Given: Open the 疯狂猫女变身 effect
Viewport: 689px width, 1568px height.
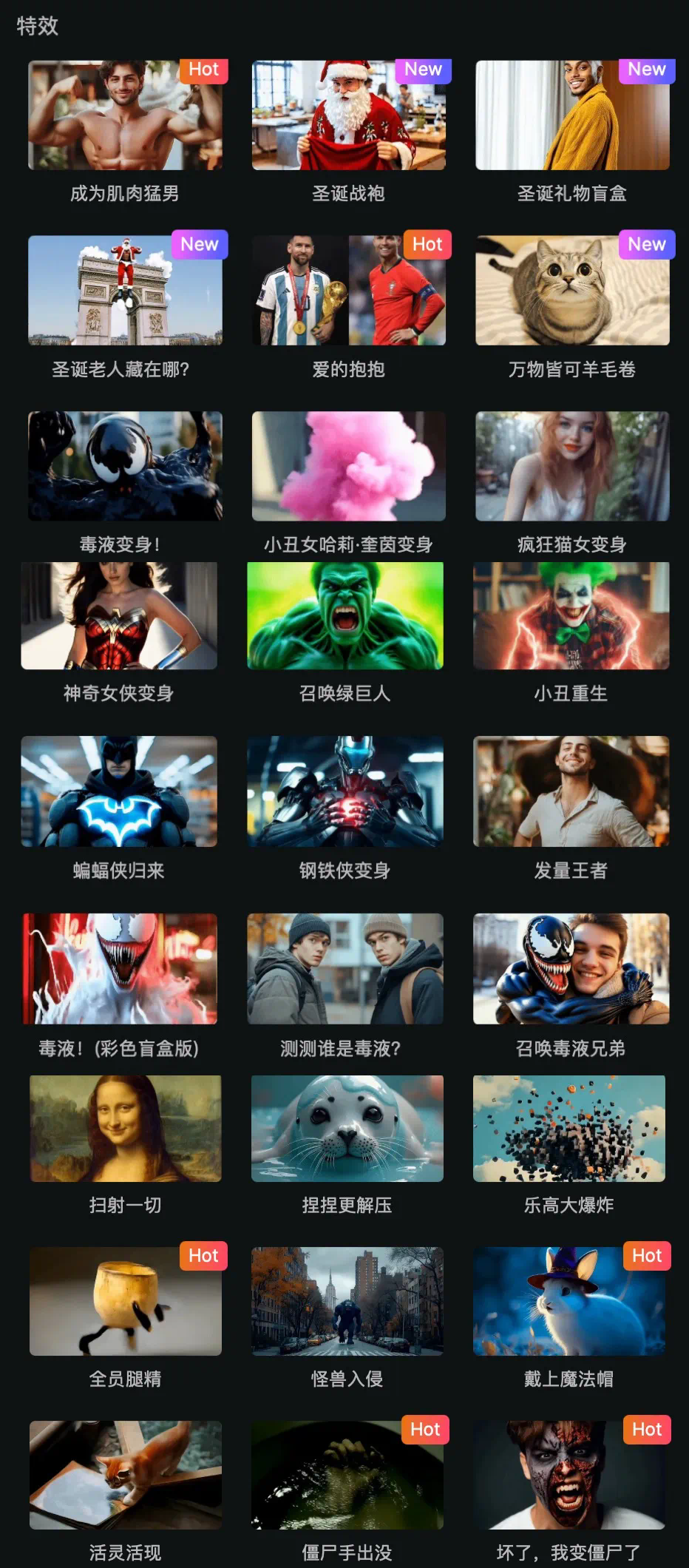Looking at the screenshot, I should coord(571,466).
